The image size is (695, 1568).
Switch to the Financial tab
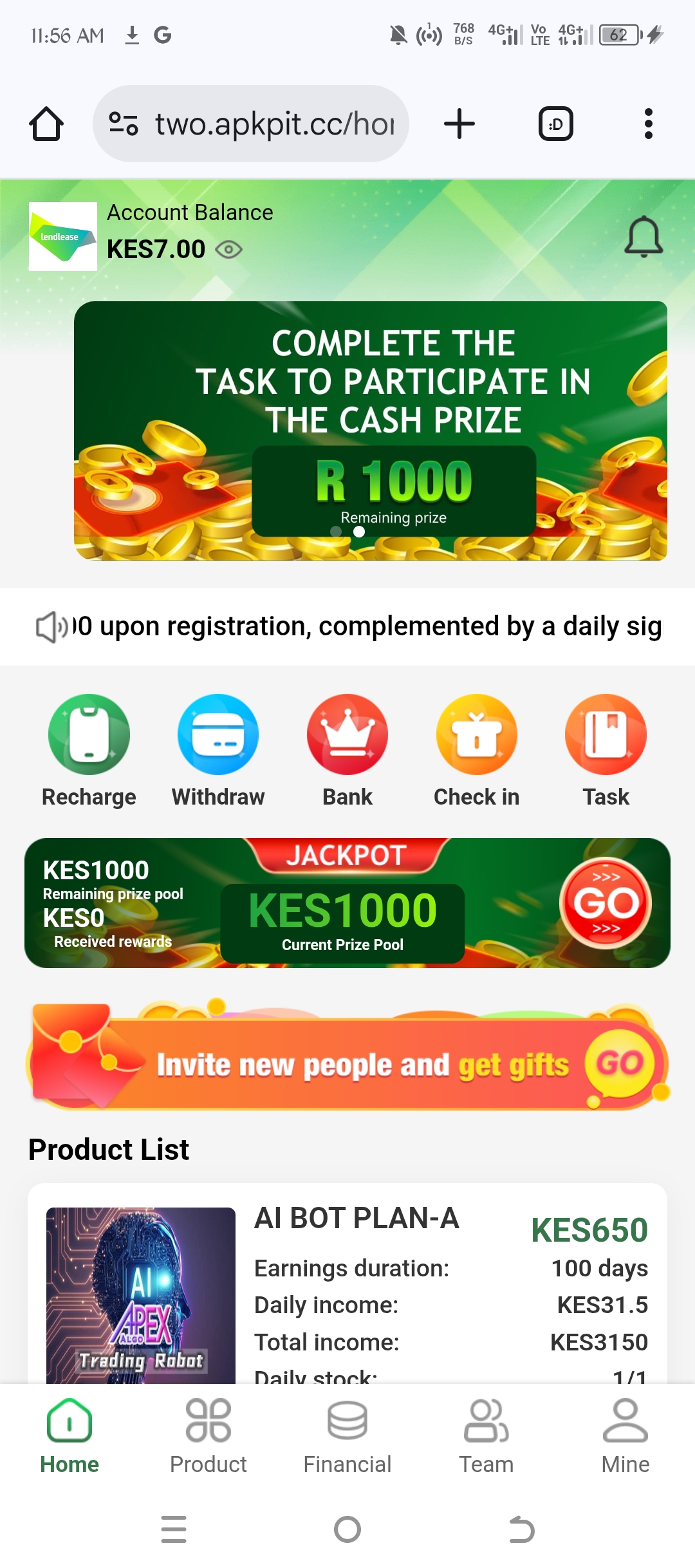coord(347,1435)
